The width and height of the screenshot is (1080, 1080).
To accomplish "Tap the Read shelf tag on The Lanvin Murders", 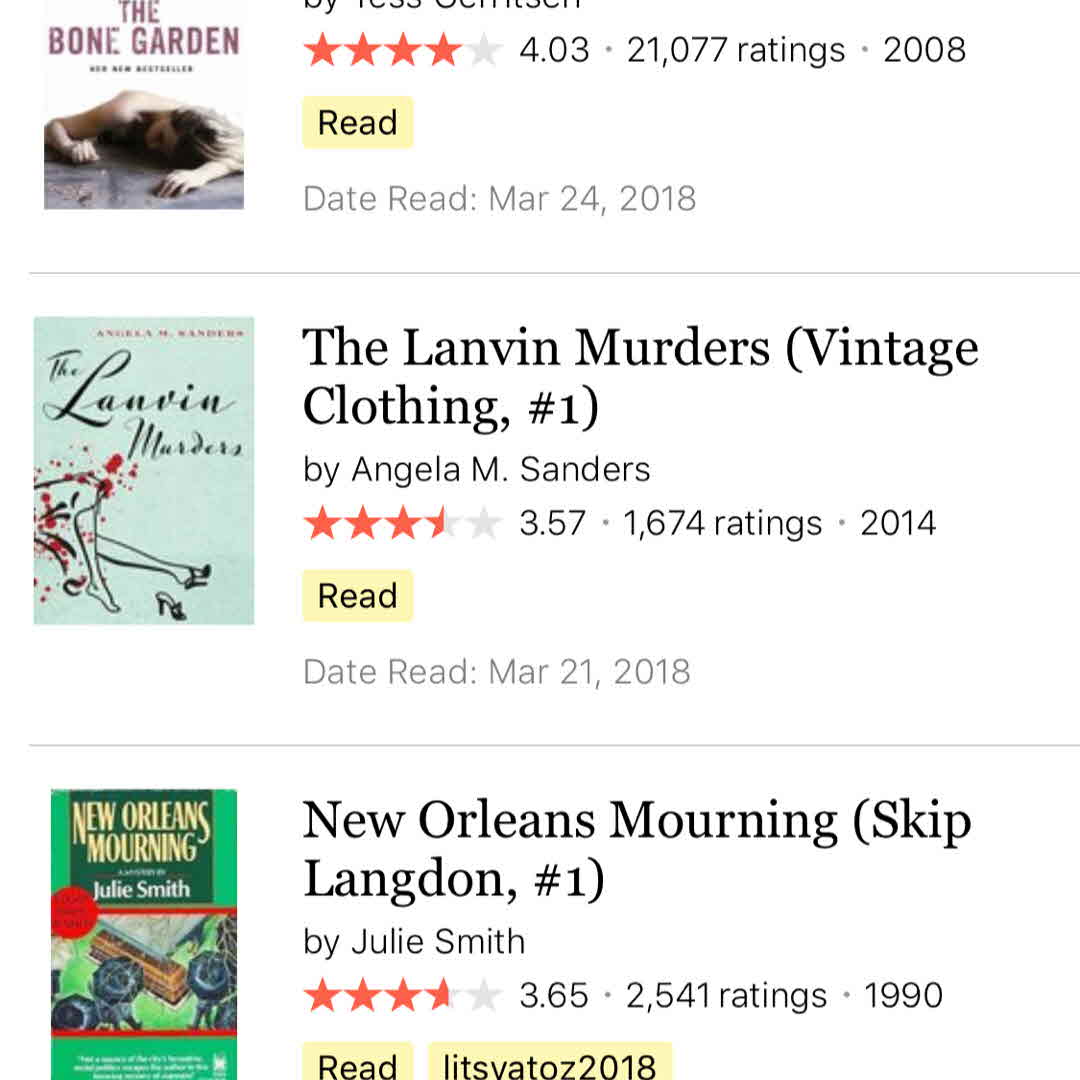I will [x=357, y=596].
